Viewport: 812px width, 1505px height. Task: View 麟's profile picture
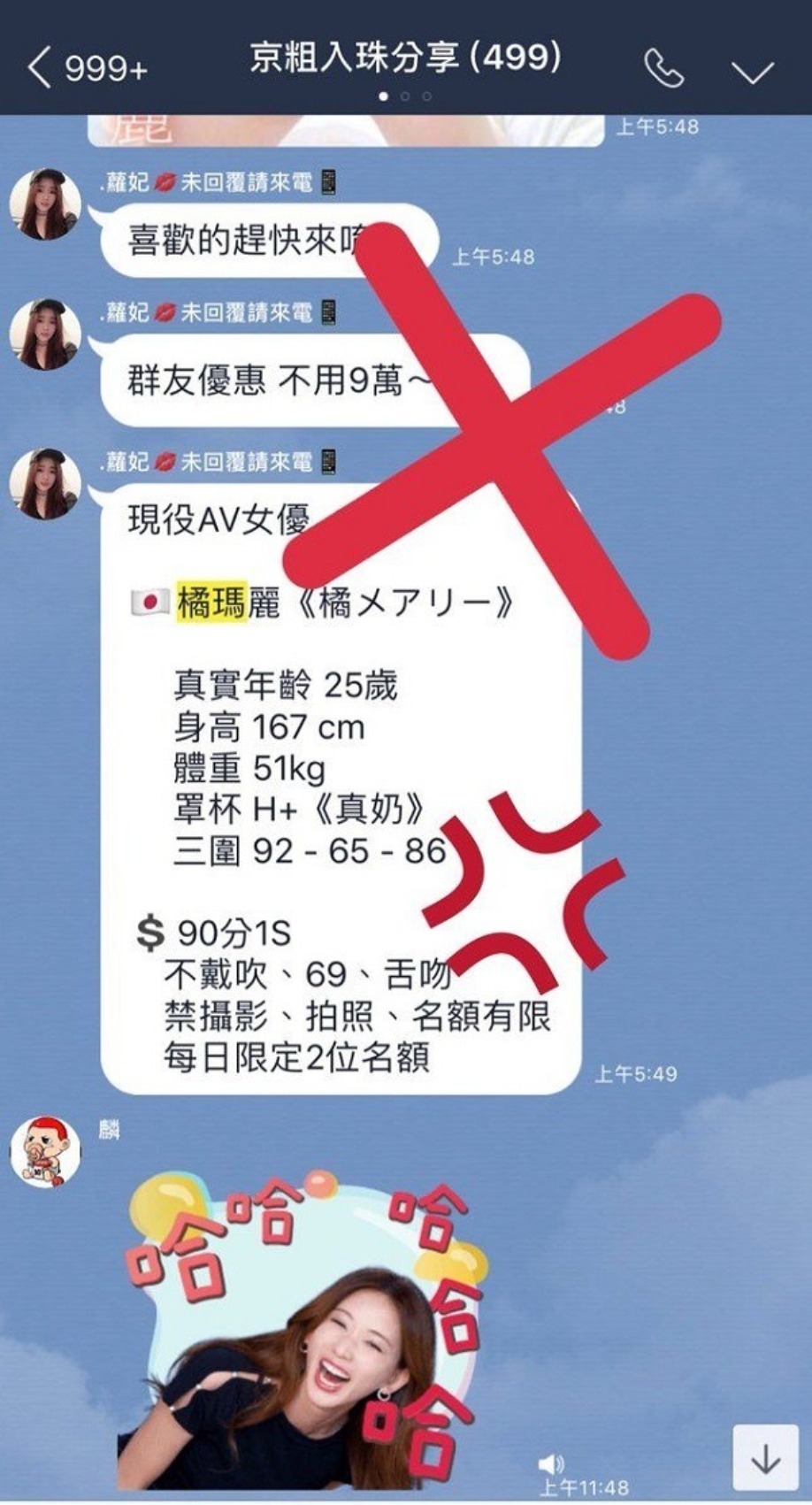click(x=45, y=1151)
